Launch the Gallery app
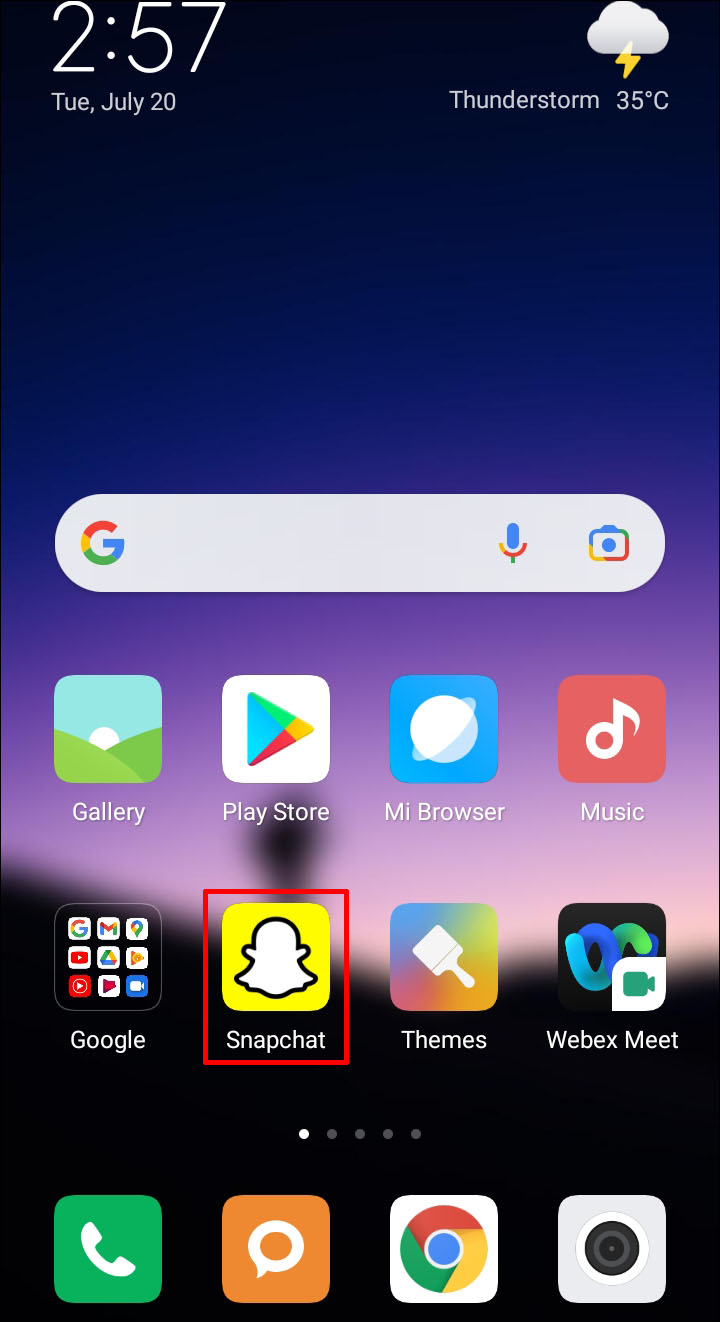 click(108, 729)
